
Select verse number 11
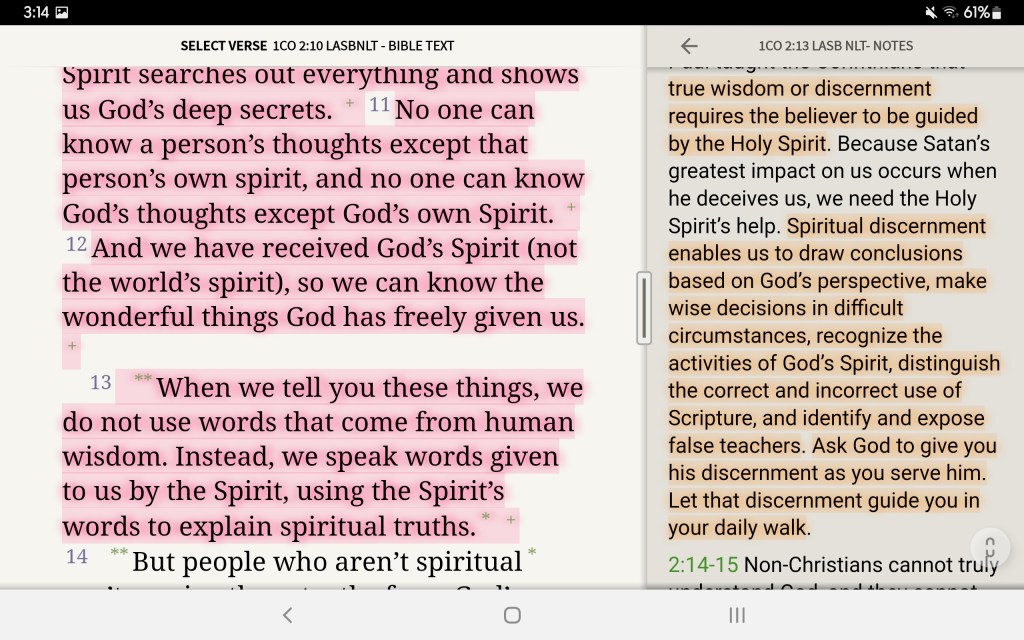click(x=379, y=105)
